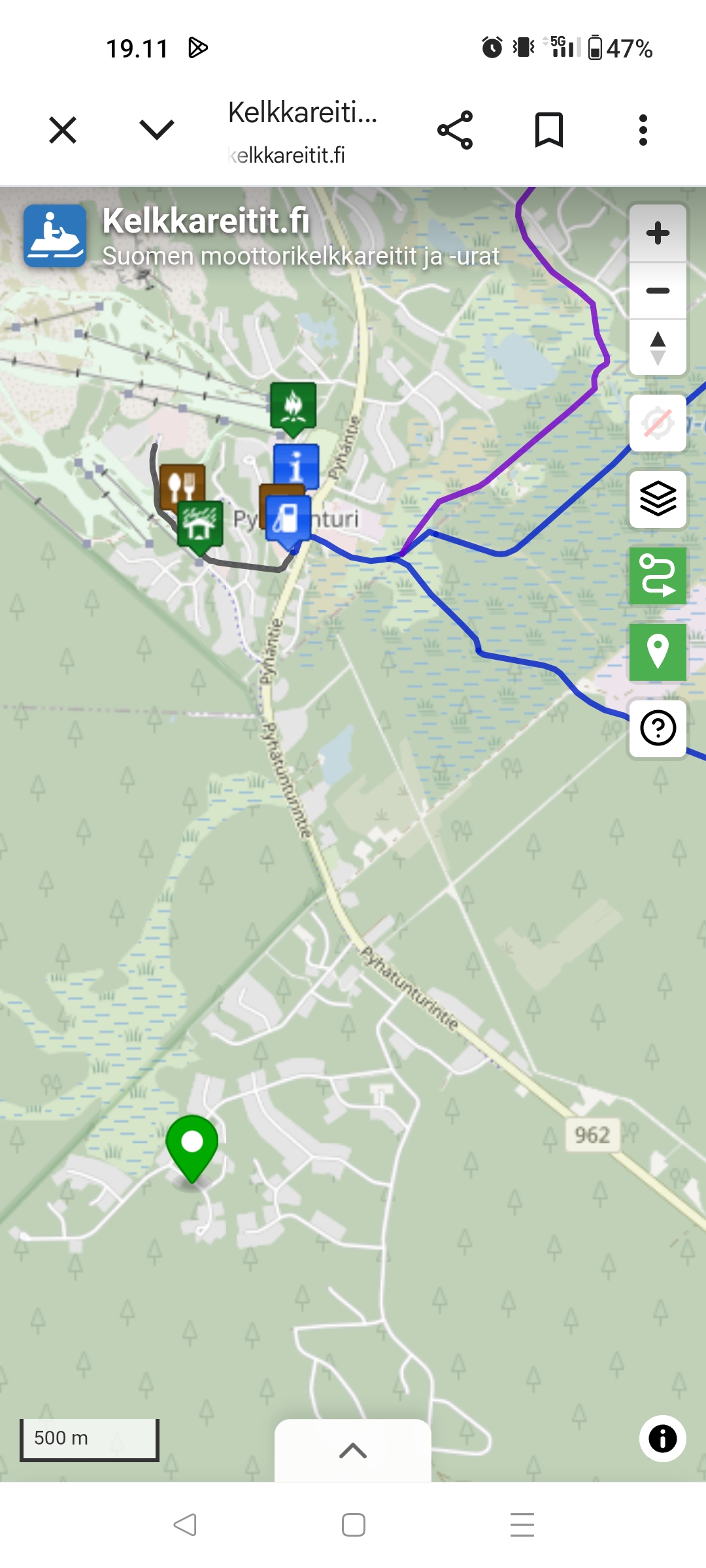
Task: Select the restaurant marker on the map
Action: pyautogui.click(x=182, y=483)
